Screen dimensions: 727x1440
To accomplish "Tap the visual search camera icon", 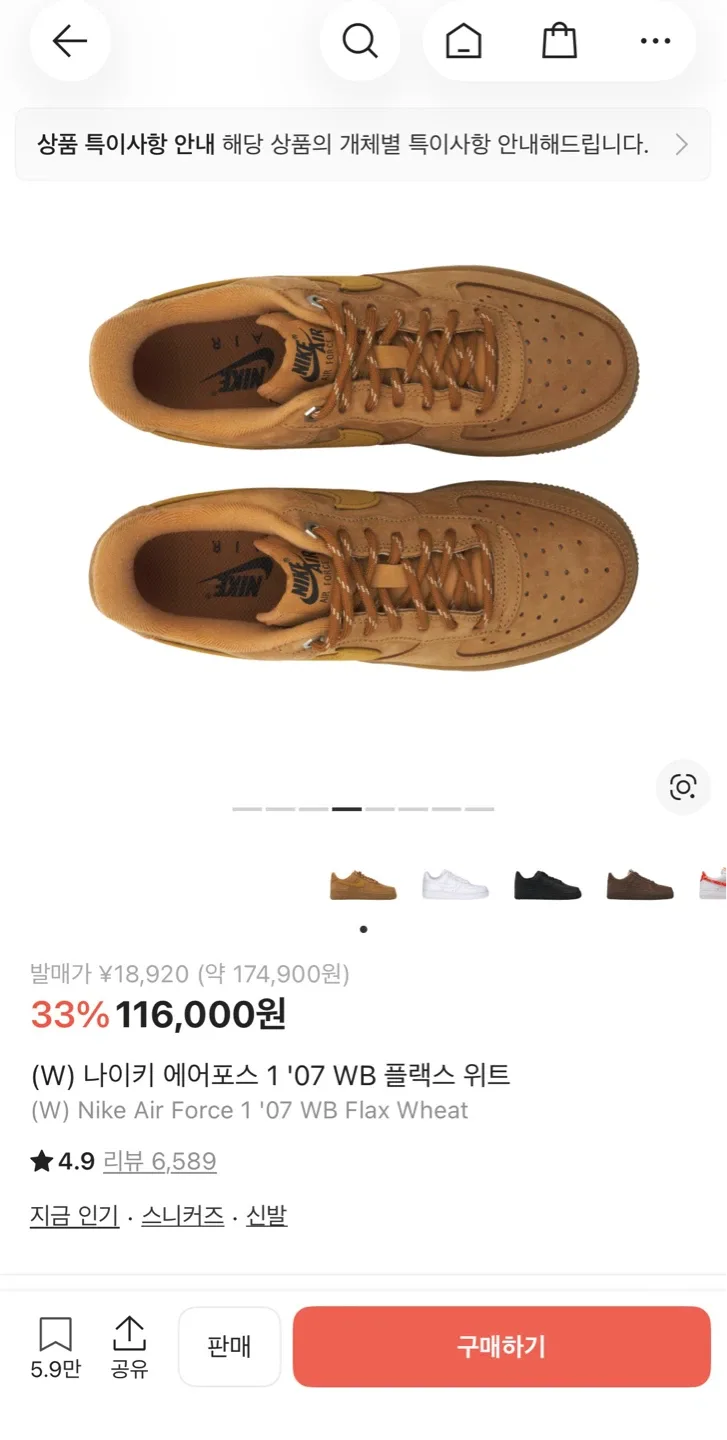I will (x=683, y=787).
